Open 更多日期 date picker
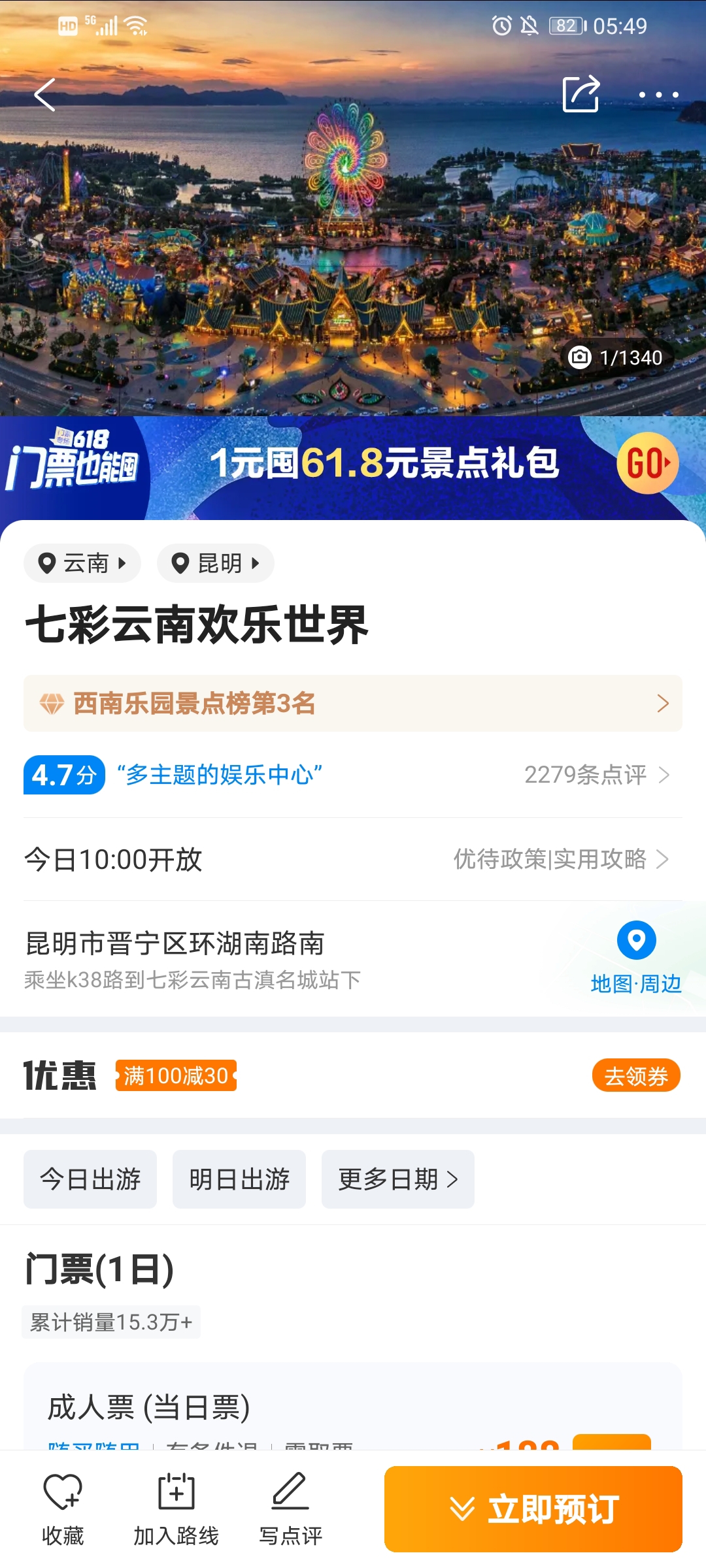706x1568 pixels. [398, 1179]
